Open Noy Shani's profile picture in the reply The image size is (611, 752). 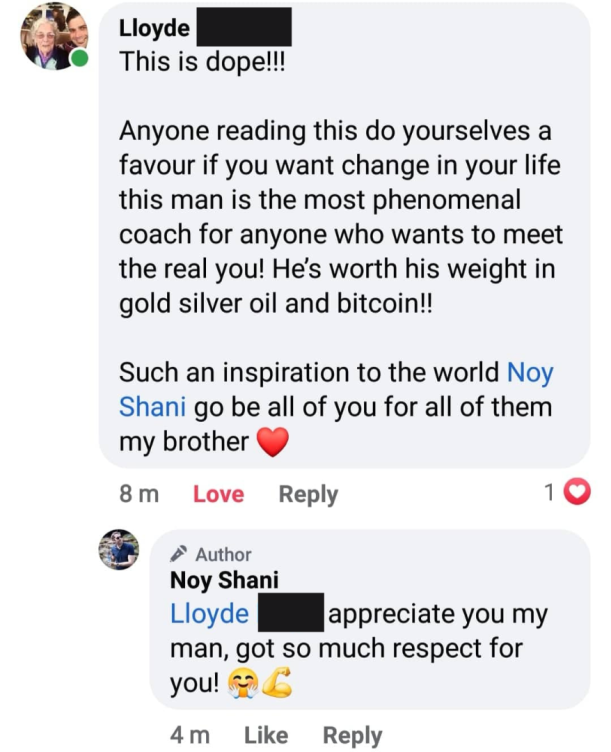pyautogui.click(x=118, y=550)
